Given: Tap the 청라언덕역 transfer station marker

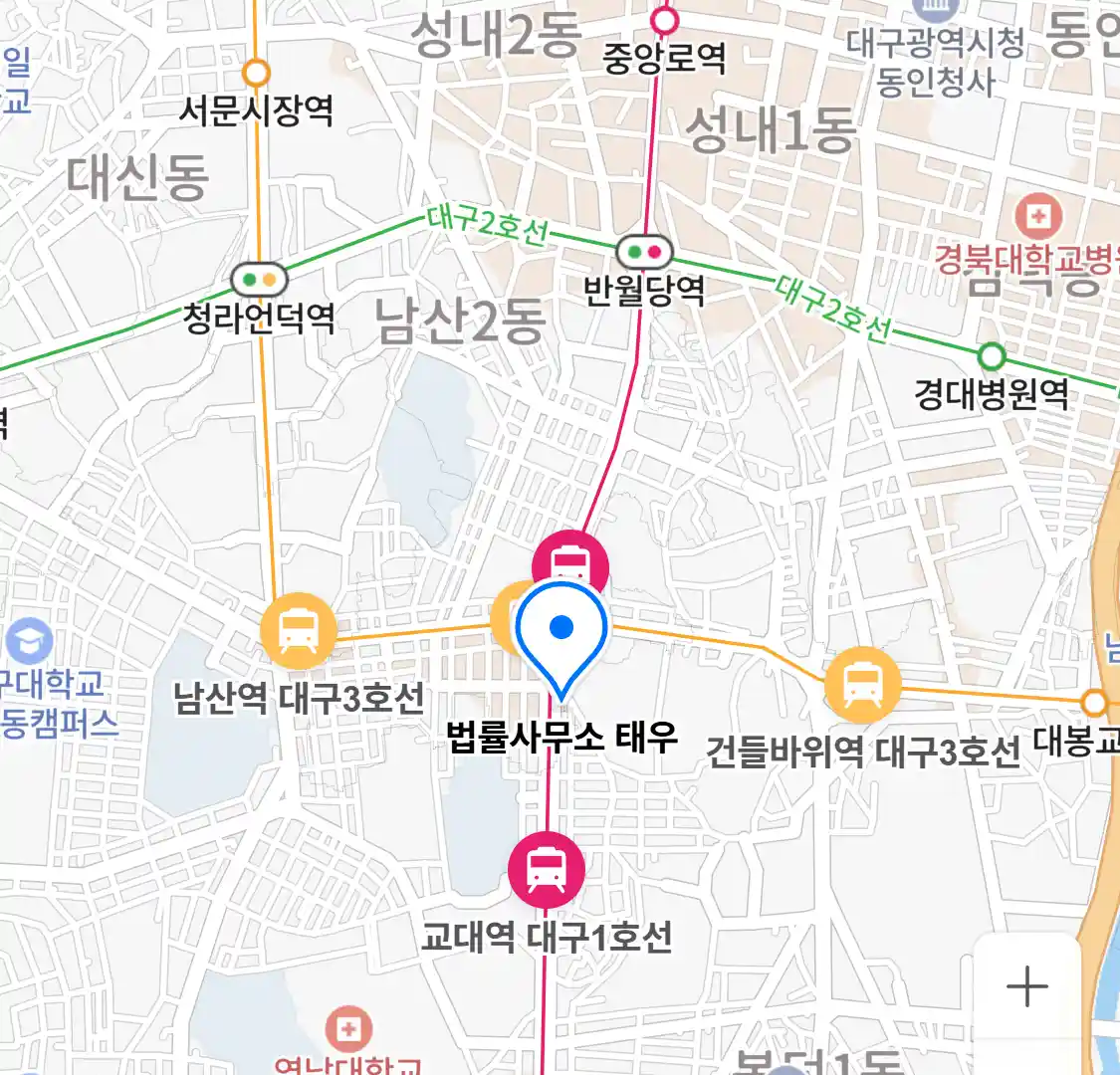Looking at the screenshot, I should point(260,280).
